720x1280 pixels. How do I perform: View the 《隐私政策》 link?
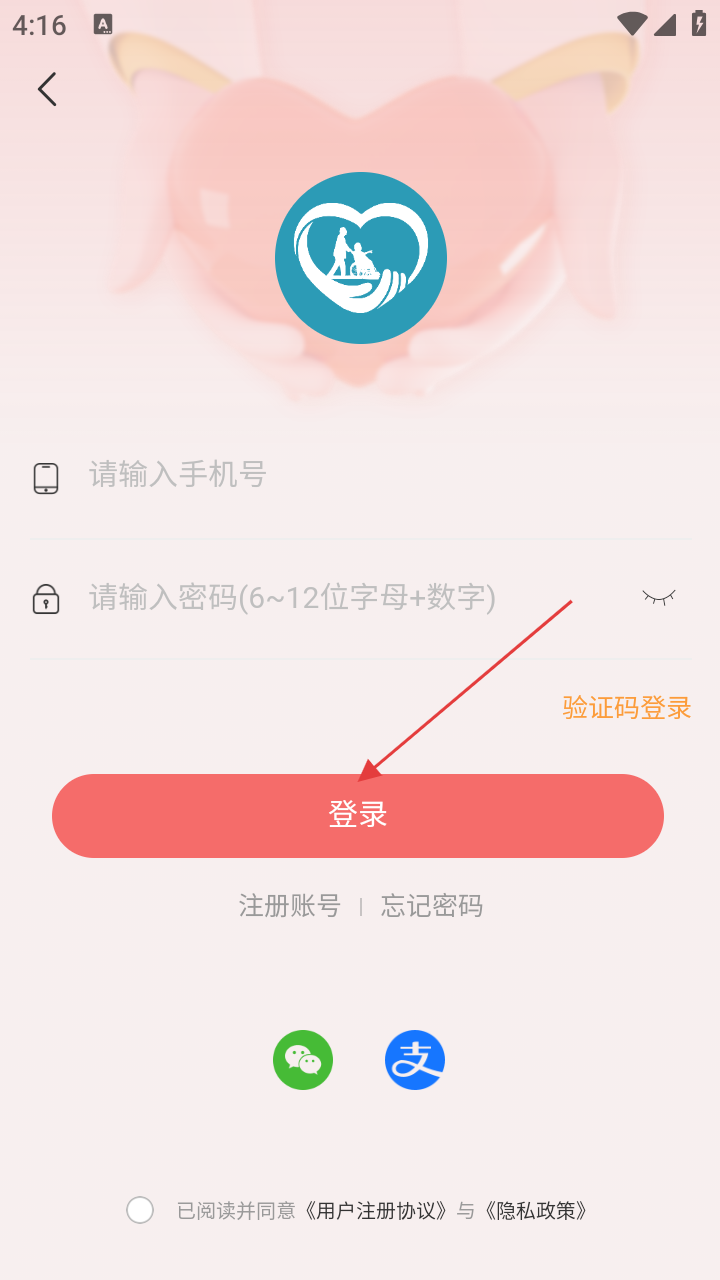[535, 1211]
